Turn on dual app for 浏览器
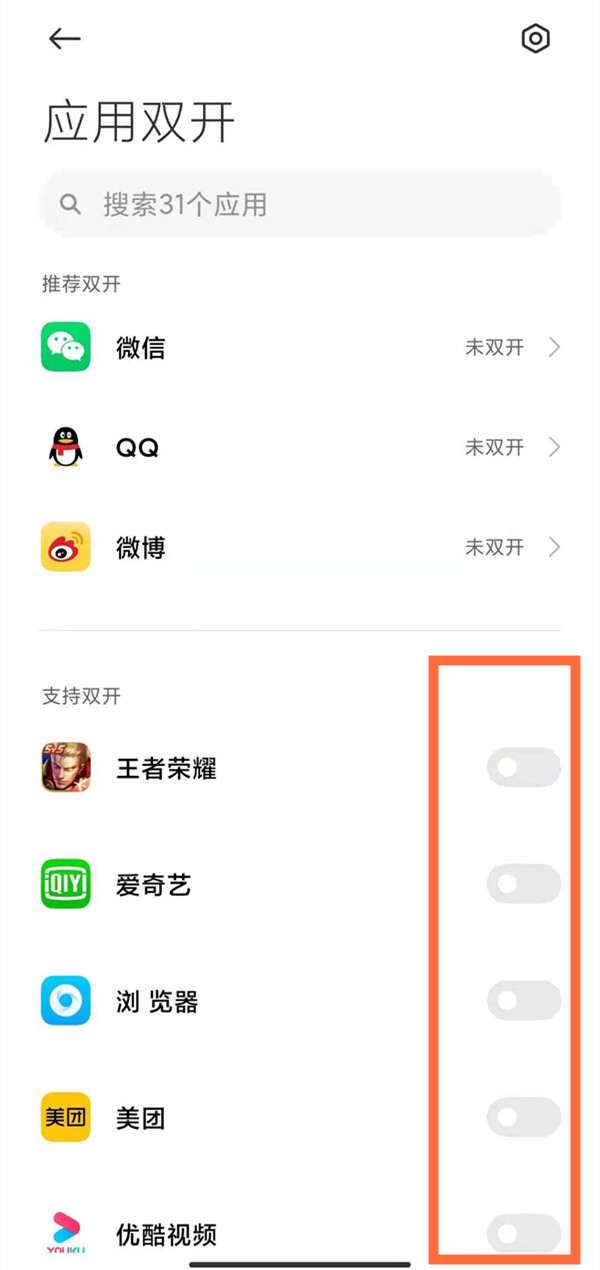This screenshot has width=600, height=1270. coord(524,1000)
